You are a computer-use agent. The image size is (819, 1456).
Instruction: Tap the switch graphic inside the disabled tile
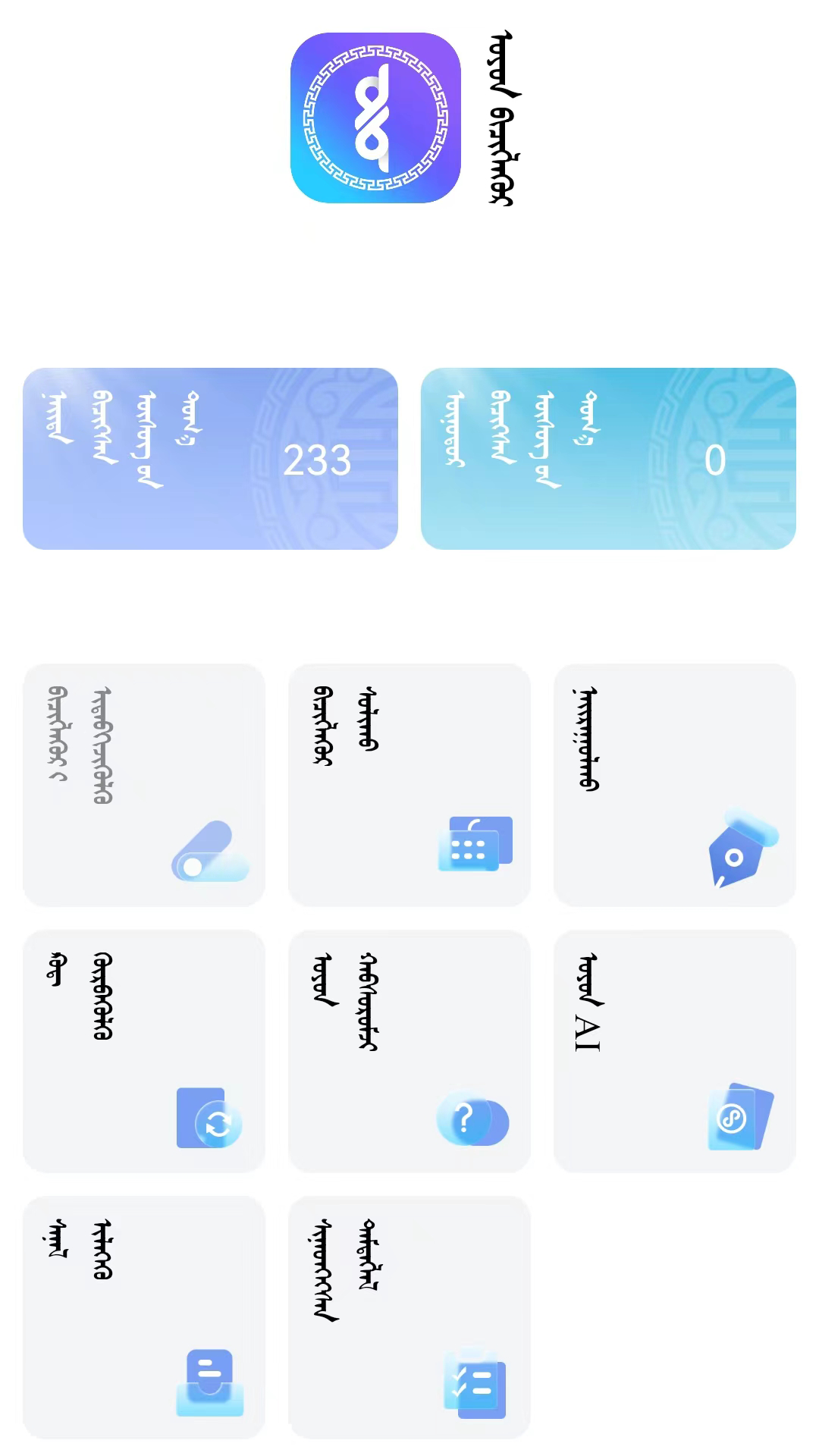tap(210, 853)
